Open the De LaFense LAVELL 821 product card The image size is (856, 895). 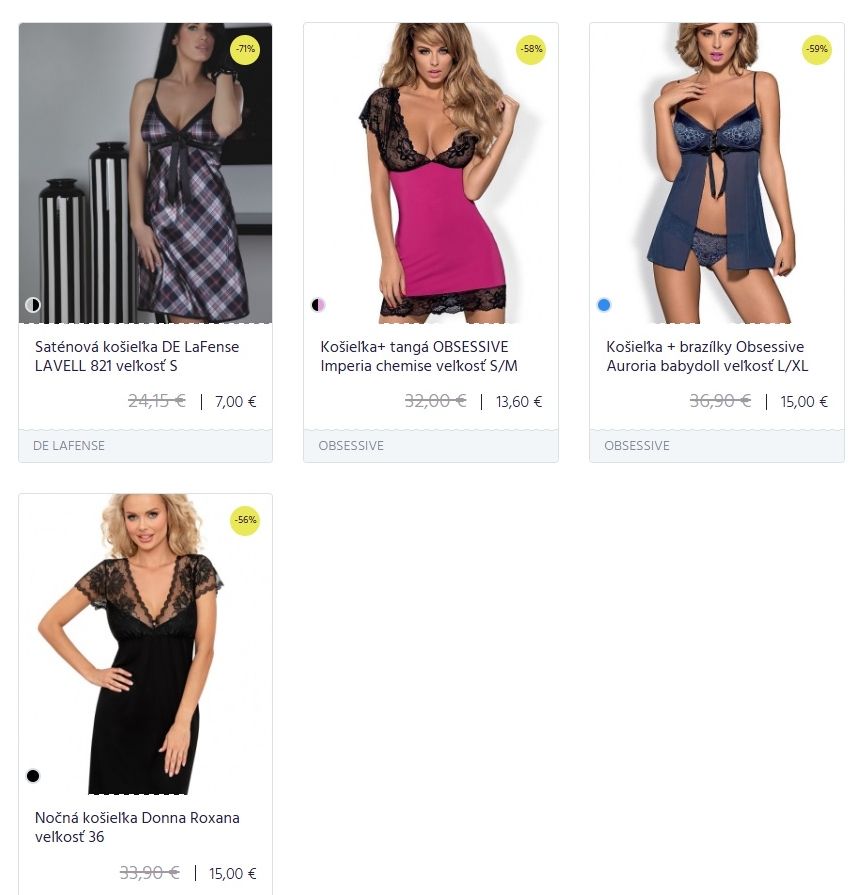click(x=137, y=356)
